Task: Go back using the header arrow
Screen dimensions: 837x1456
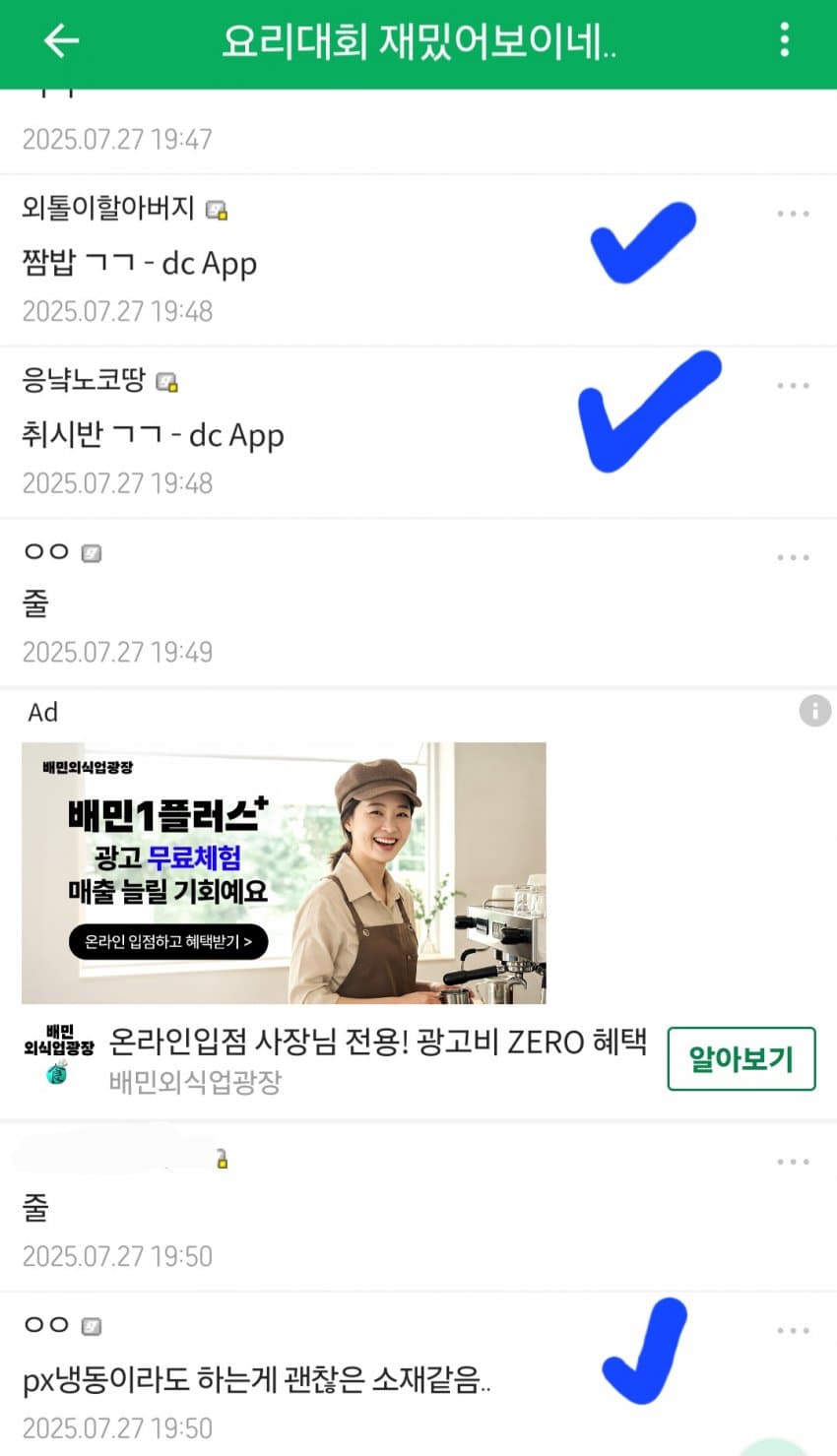Action: (61, 41)
